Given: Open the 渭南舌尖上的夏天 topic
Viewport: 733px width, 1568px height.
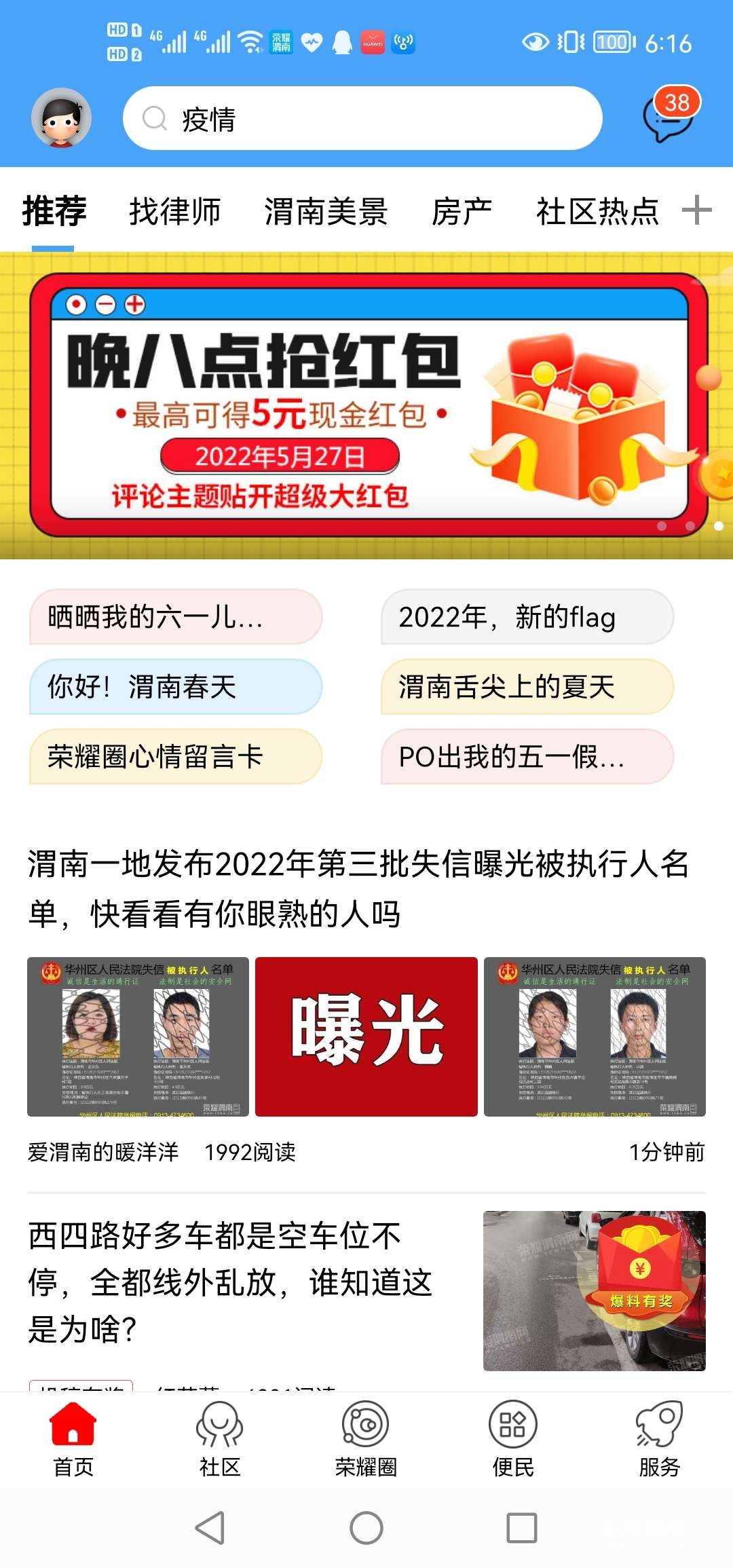Looking at the screenshot, I should [527, 687].
